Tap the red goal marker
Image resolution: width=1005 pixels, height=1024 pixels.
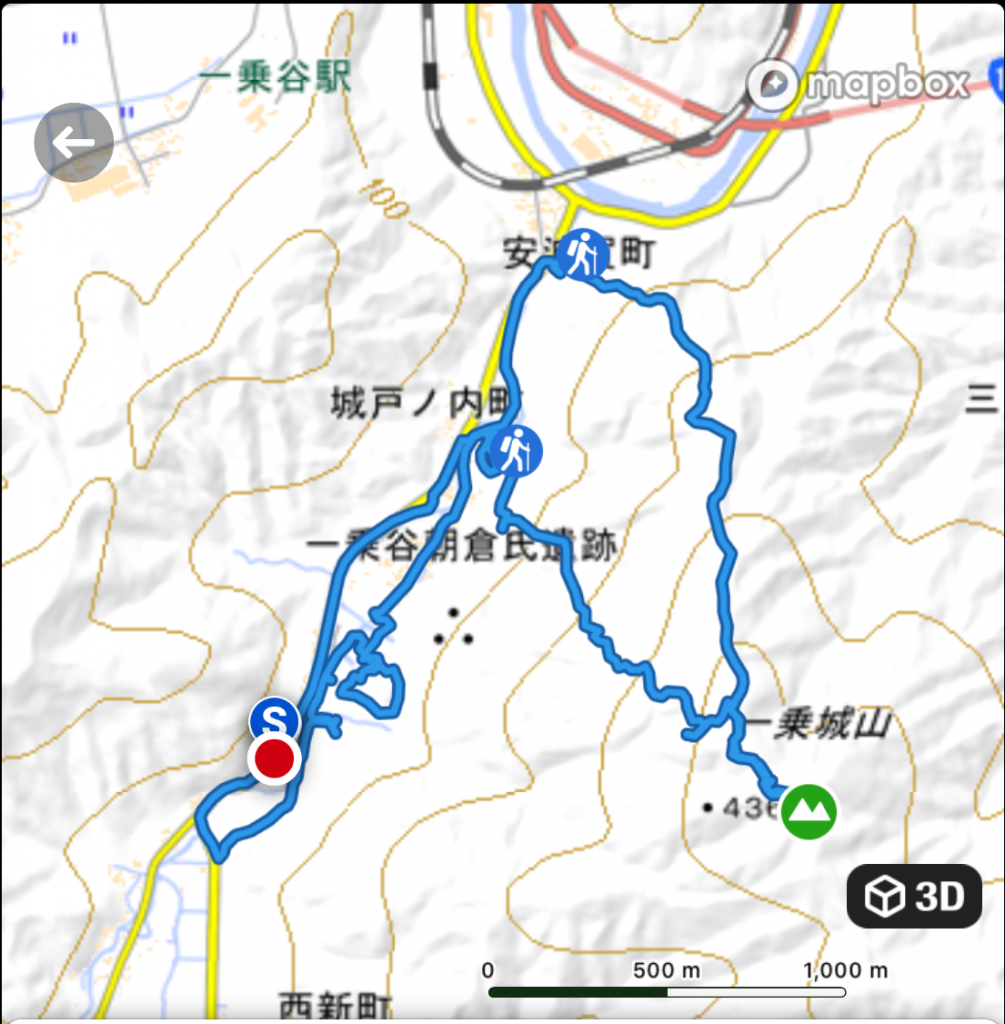274,761
